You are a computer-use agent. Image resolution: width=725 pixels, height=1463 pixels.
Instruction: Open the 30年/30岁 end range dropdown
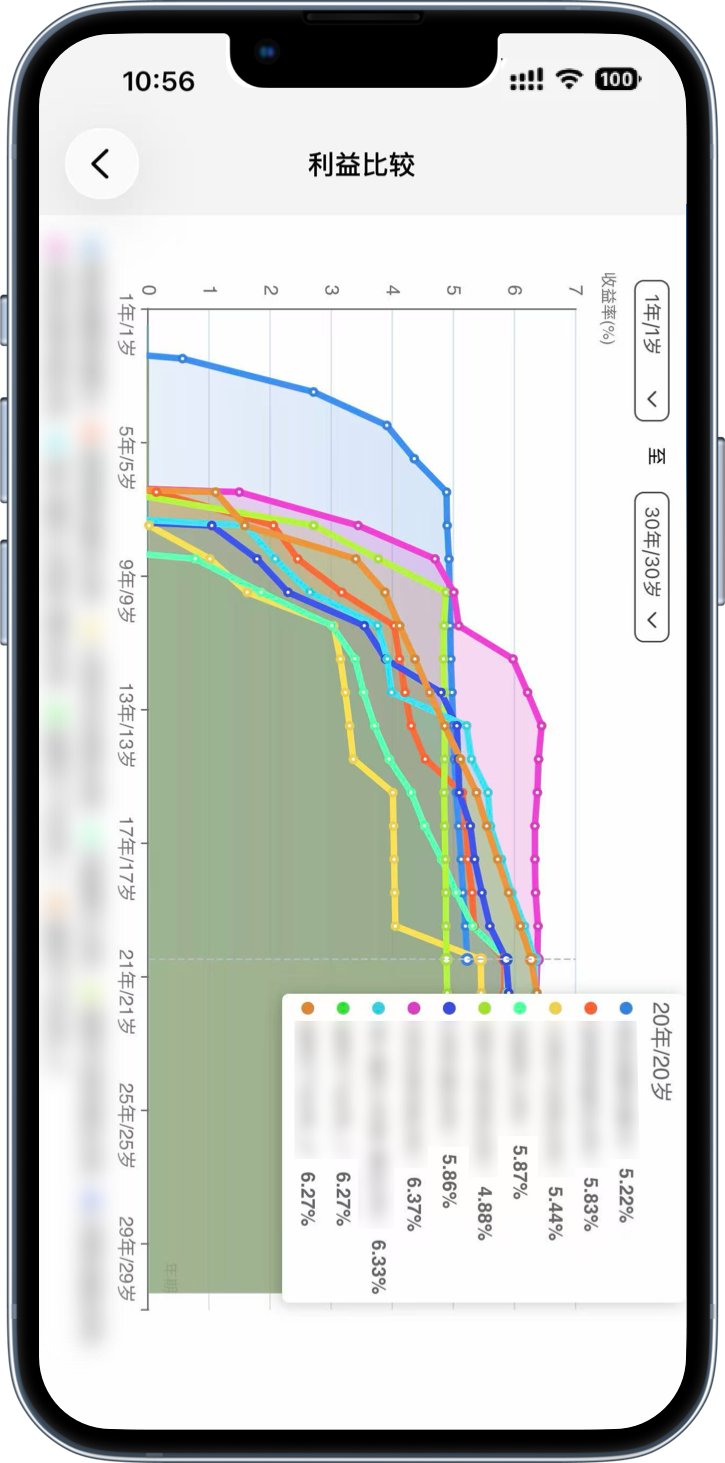652,567
